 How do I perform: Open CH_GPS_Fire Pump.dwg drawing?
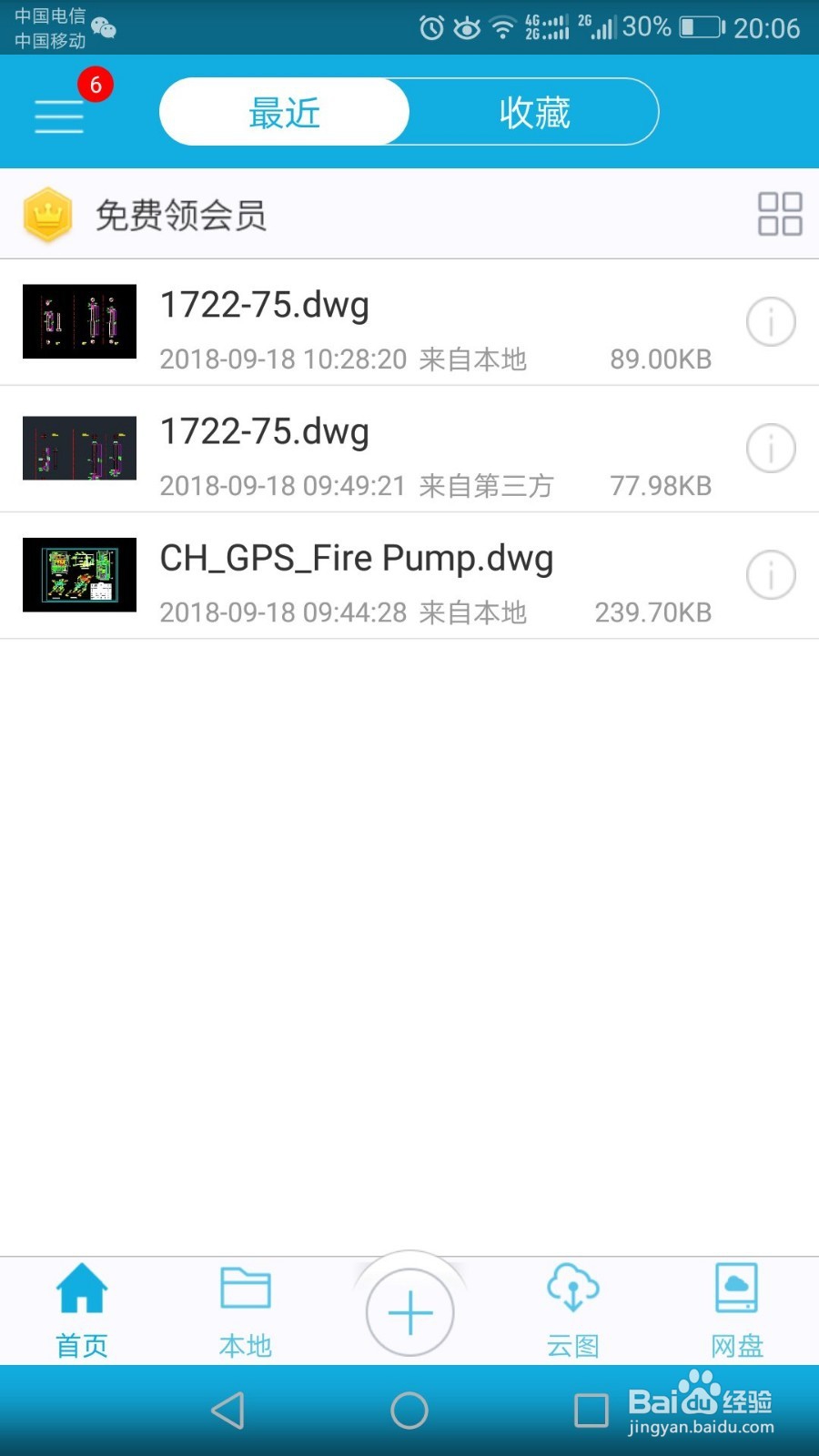click(x=364, y=576)
